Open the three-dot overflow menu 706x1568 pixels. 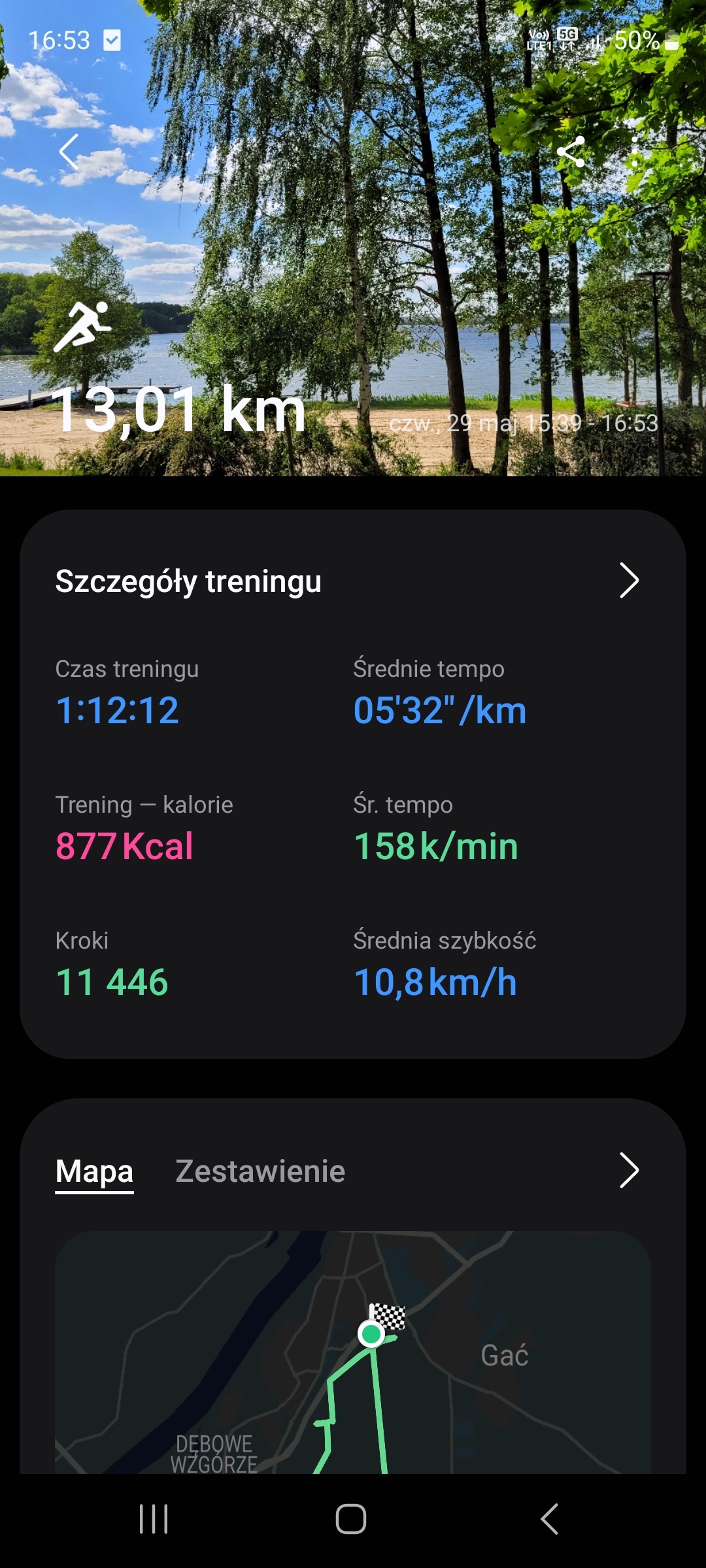pyautogui.click(x=635, y=152)
